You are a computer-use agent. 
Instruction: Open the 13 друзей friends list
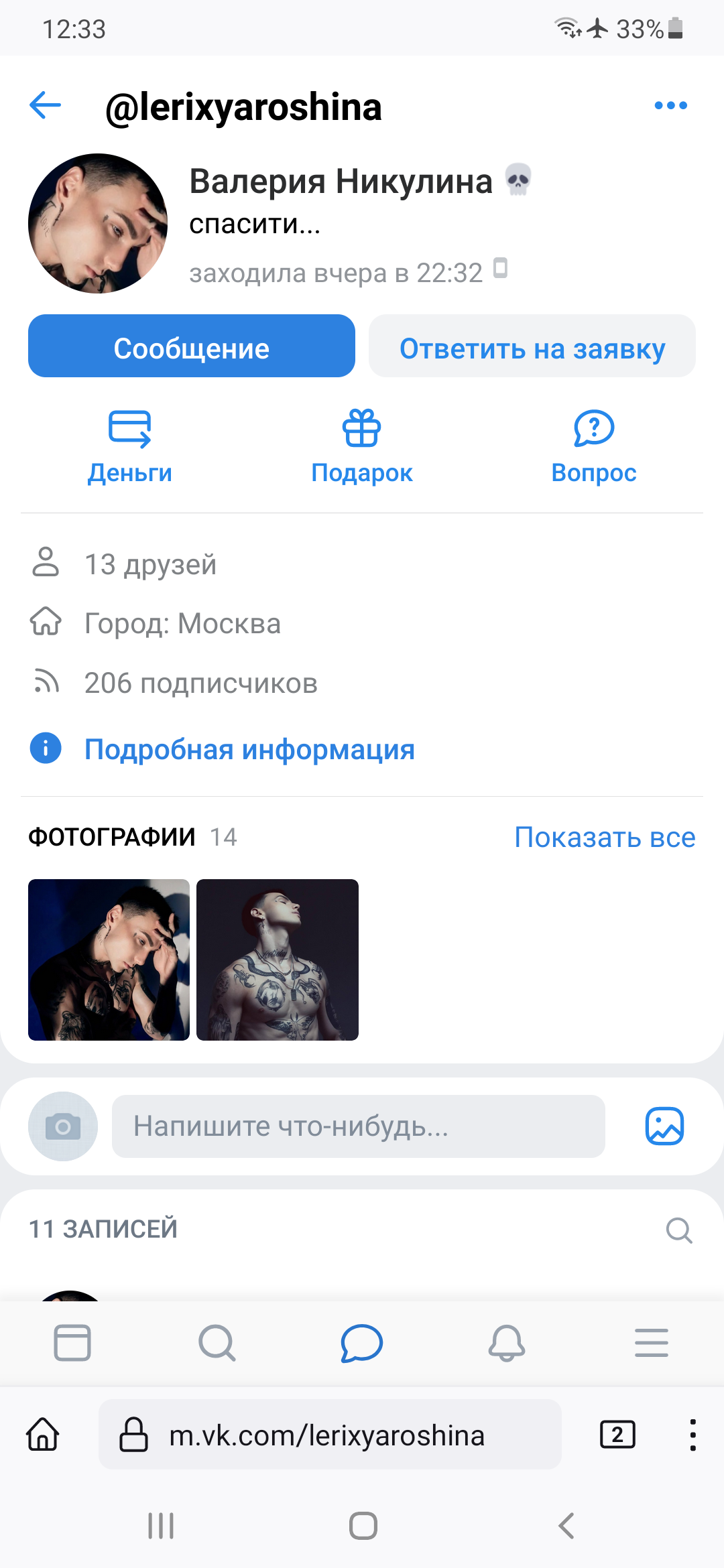(x=150, y=564)
